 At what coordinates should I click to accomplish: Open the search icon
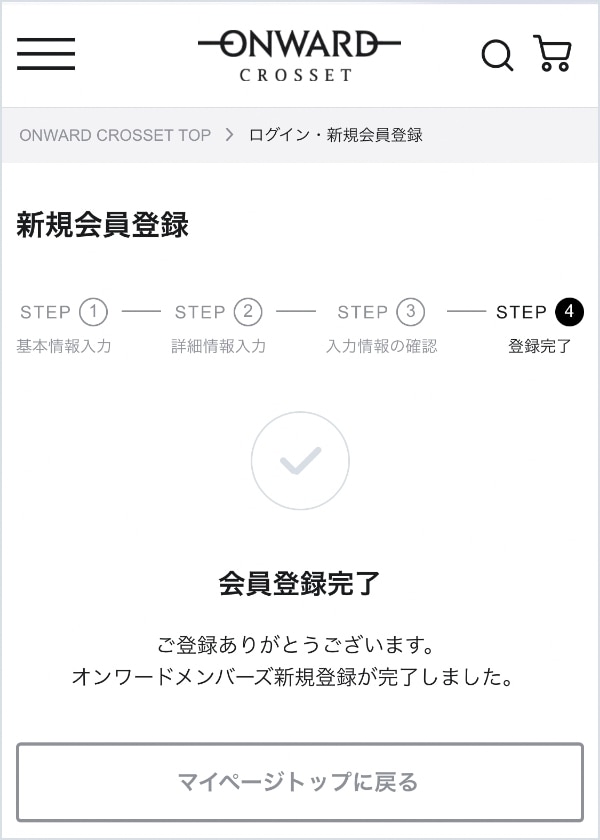coord(497,55)
